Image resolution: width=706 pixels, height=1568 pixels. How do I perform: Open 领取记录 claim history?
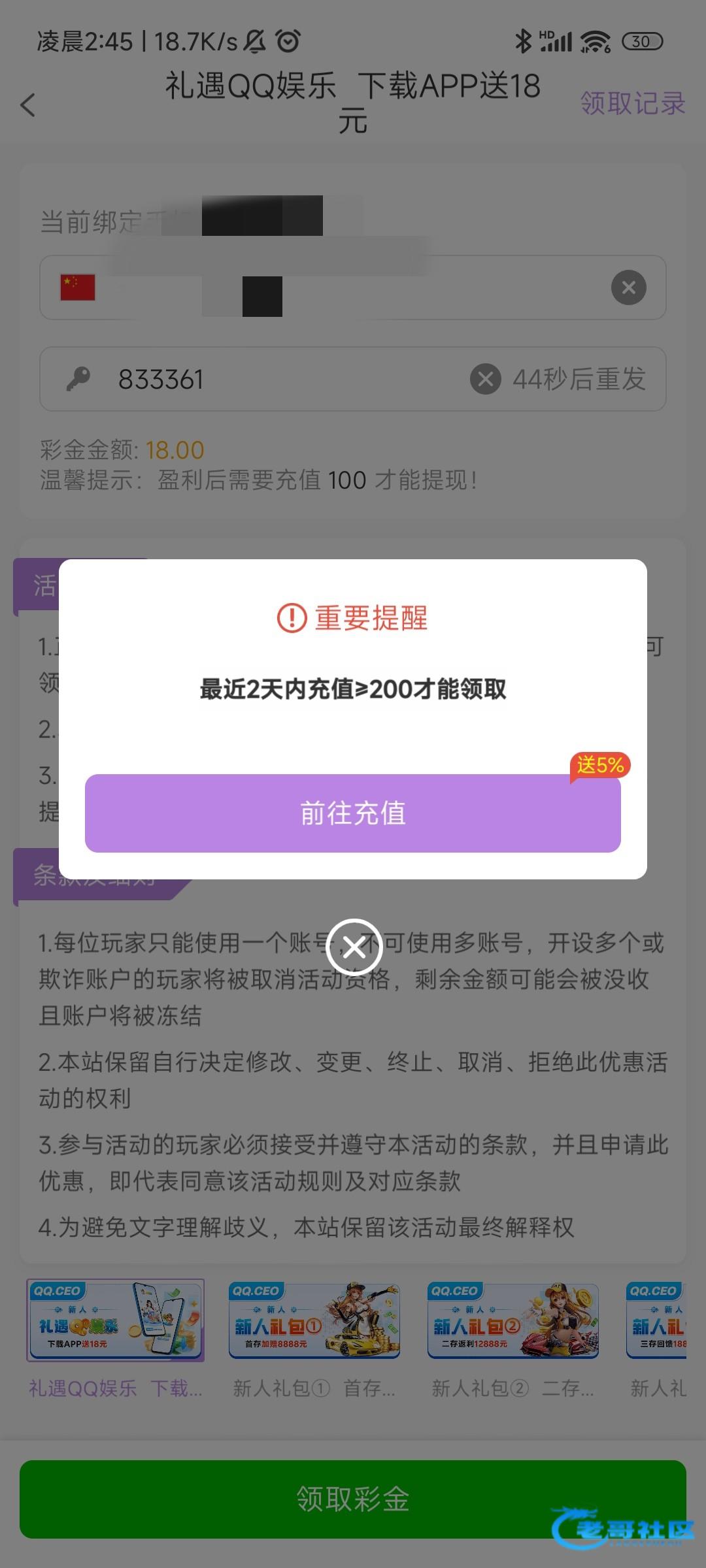632,103
